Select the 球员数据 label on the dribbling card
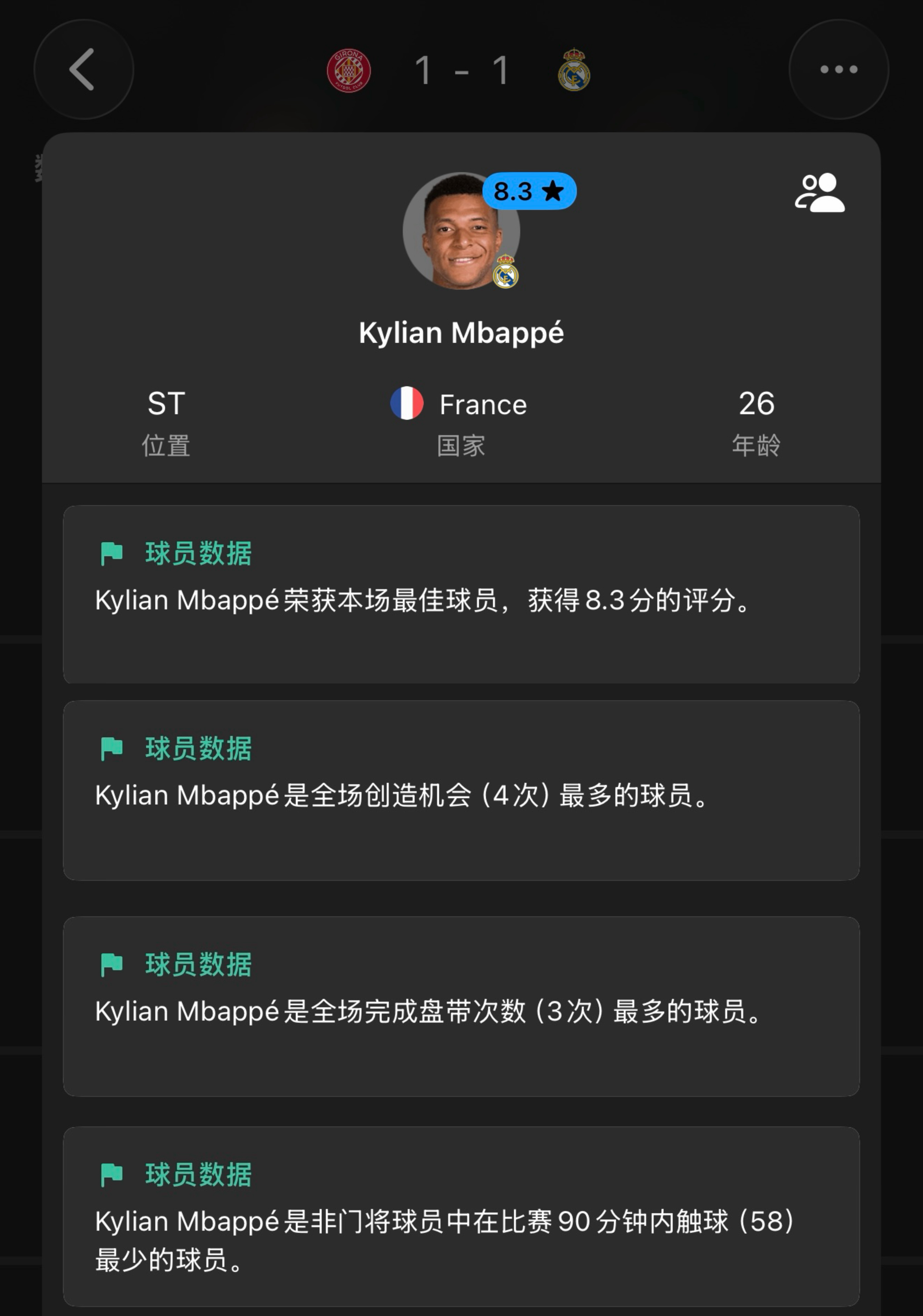This screenshot has height=1316, width=923. [x=198, y=966]
